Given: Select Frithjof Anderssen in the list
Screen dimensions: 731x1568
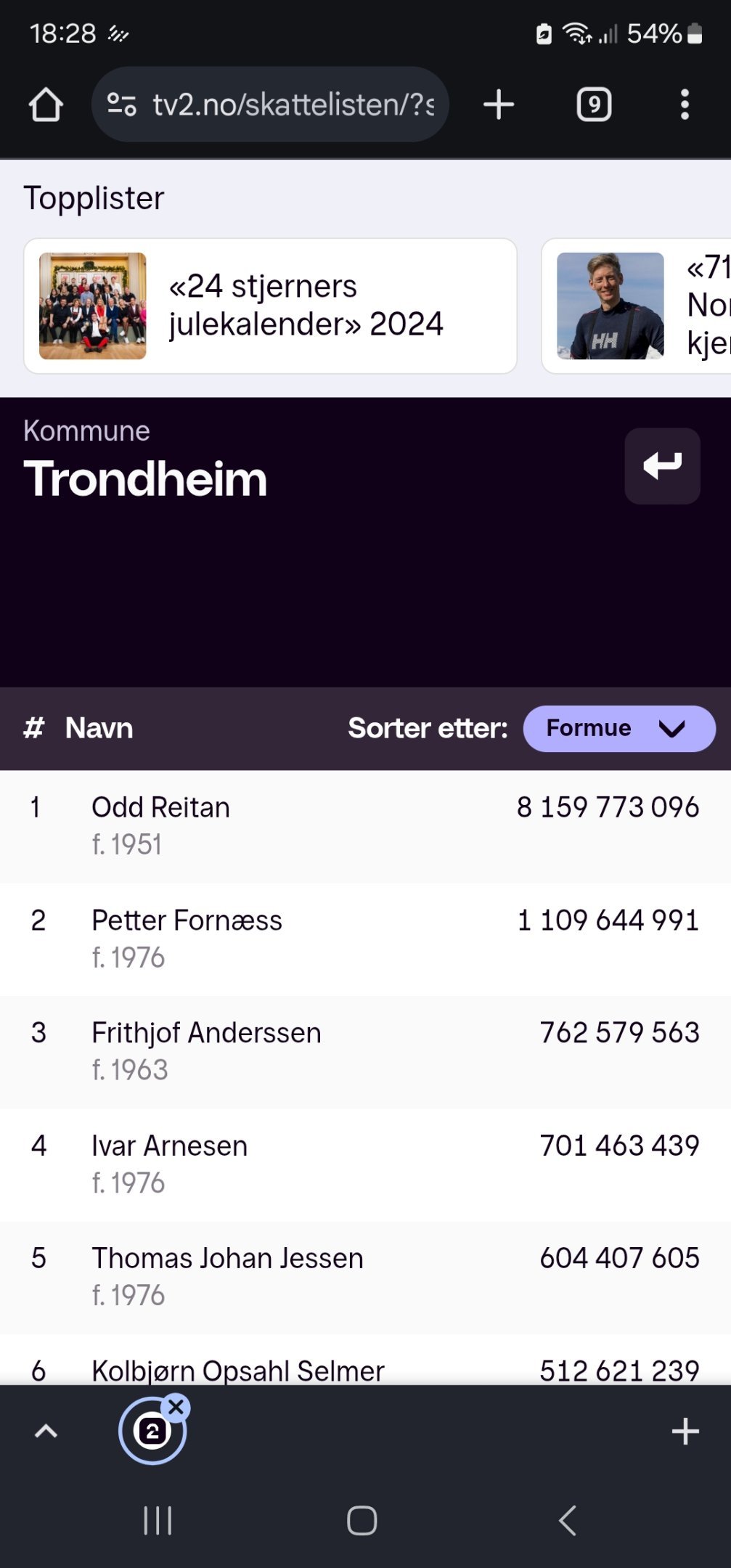Looking at the screenshot, I should click(x=365, y=1051).
